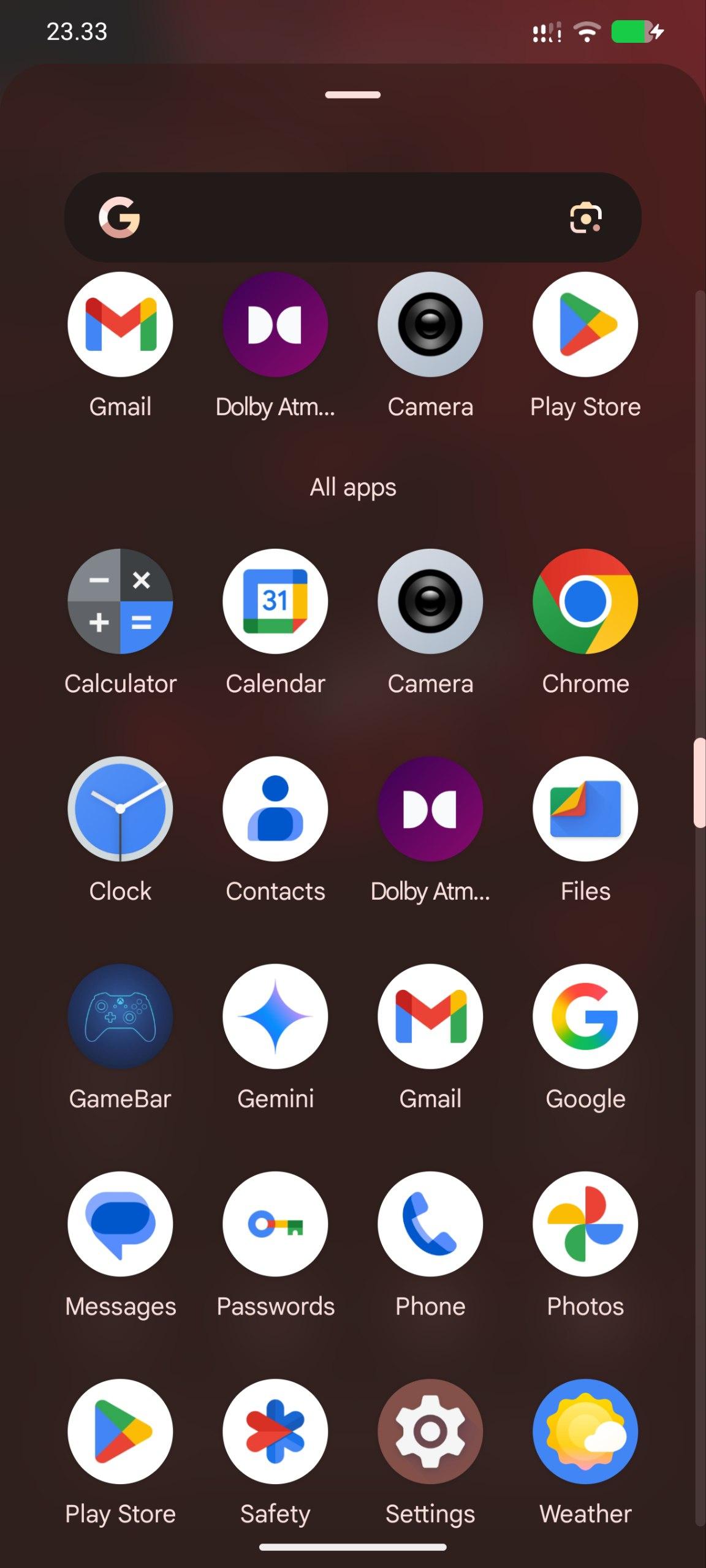Launch GameBar
Image resolution: width=706 pixels, height=1568 pixels.
(x=120, y=1017)
